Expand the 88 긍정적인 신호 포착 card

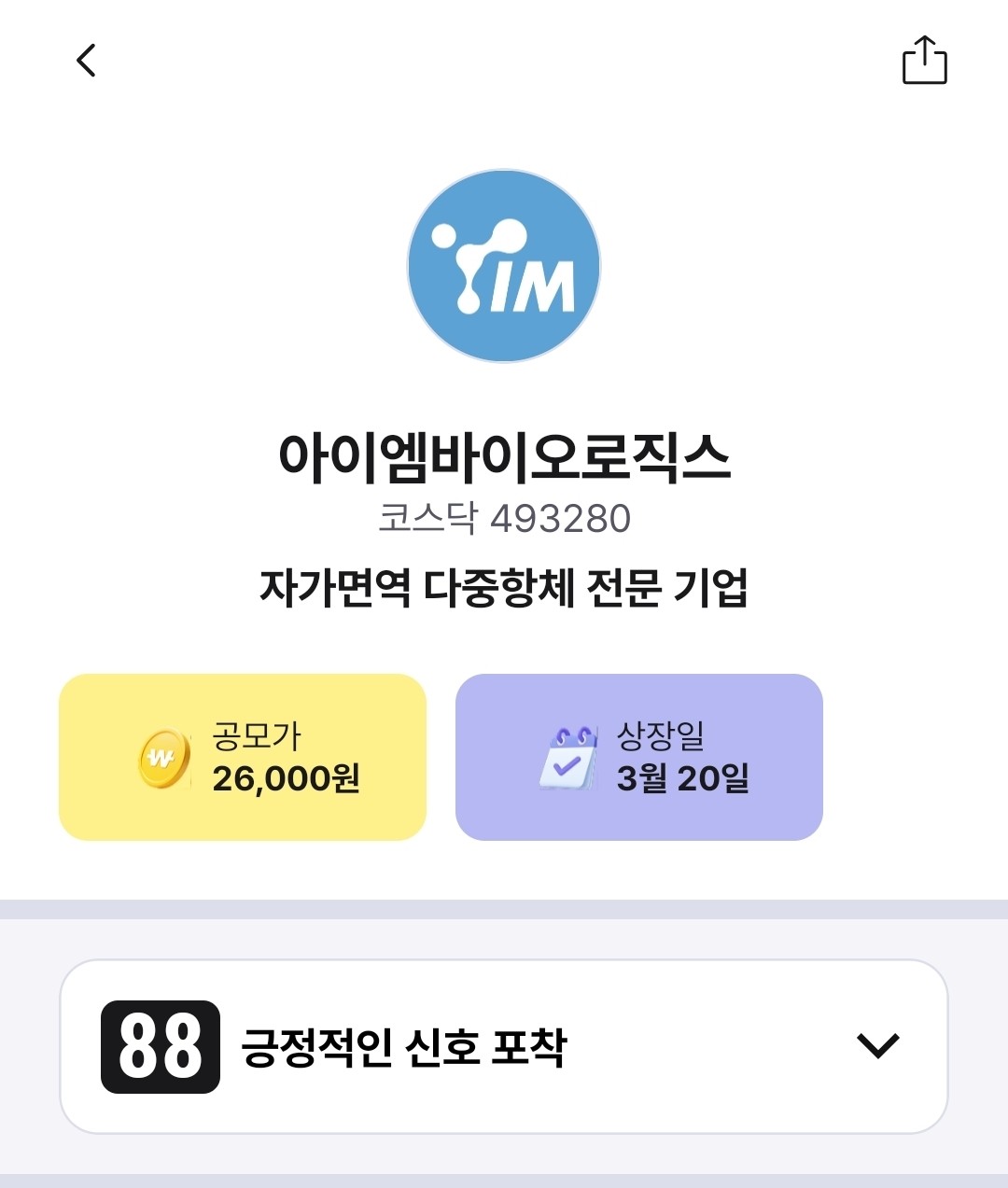coord(877,1045)
